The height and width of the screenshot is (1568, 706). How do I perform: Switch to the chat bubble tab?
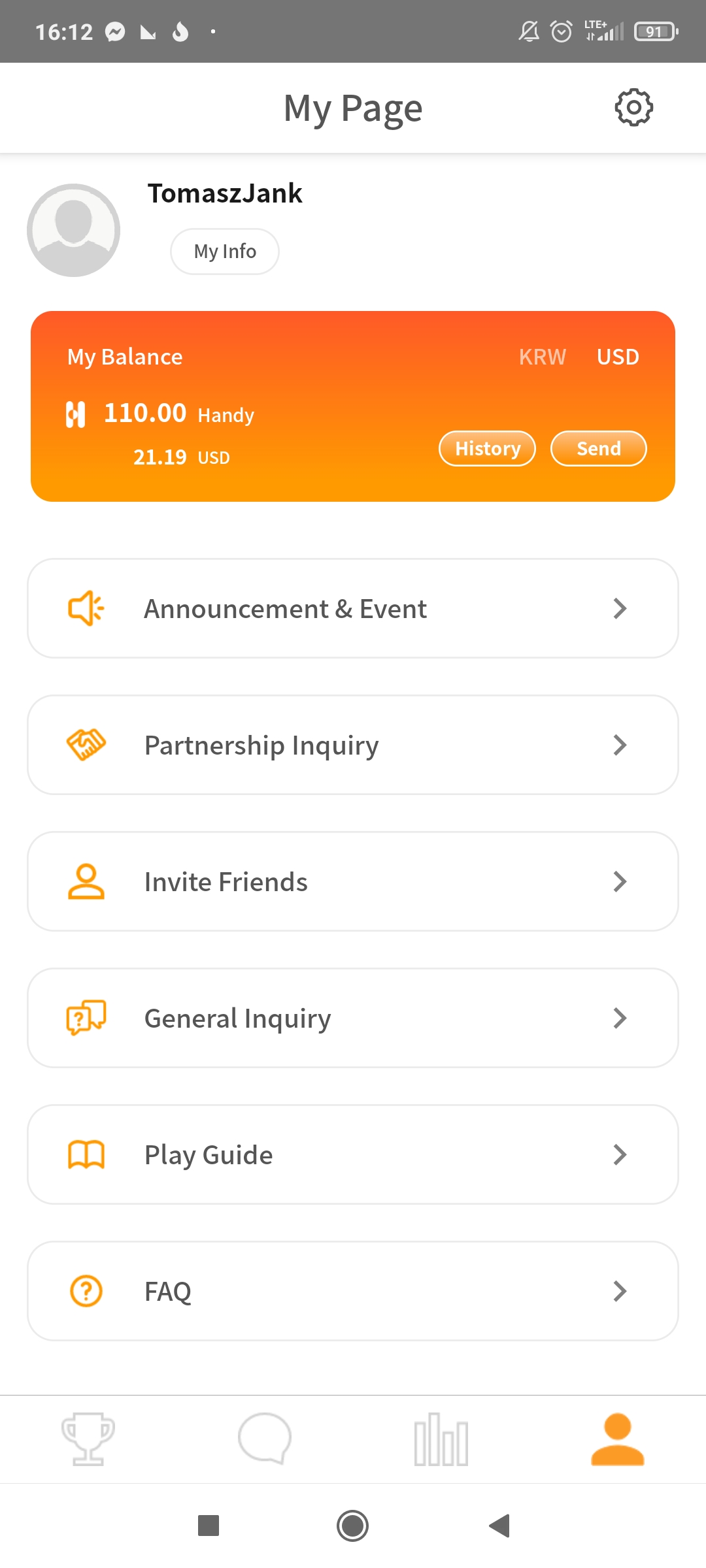pos(265,1439)
